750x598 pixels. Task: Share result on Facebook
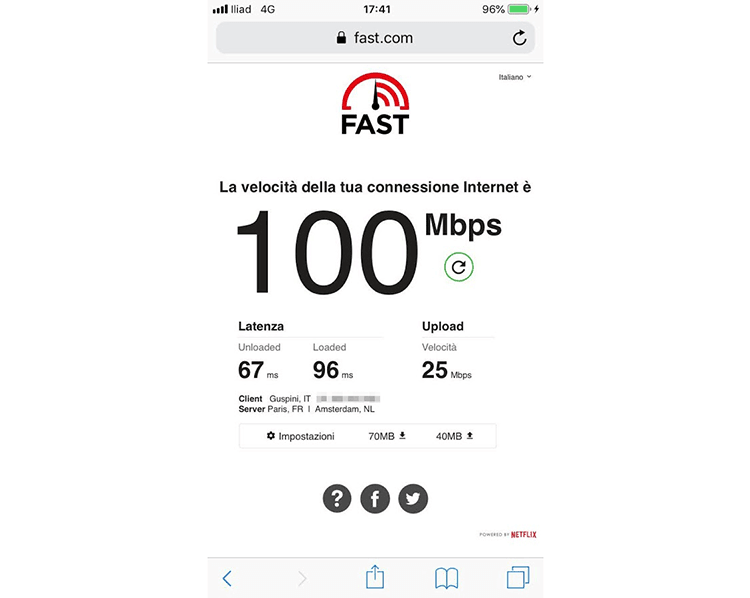click(x=375, y=499)
